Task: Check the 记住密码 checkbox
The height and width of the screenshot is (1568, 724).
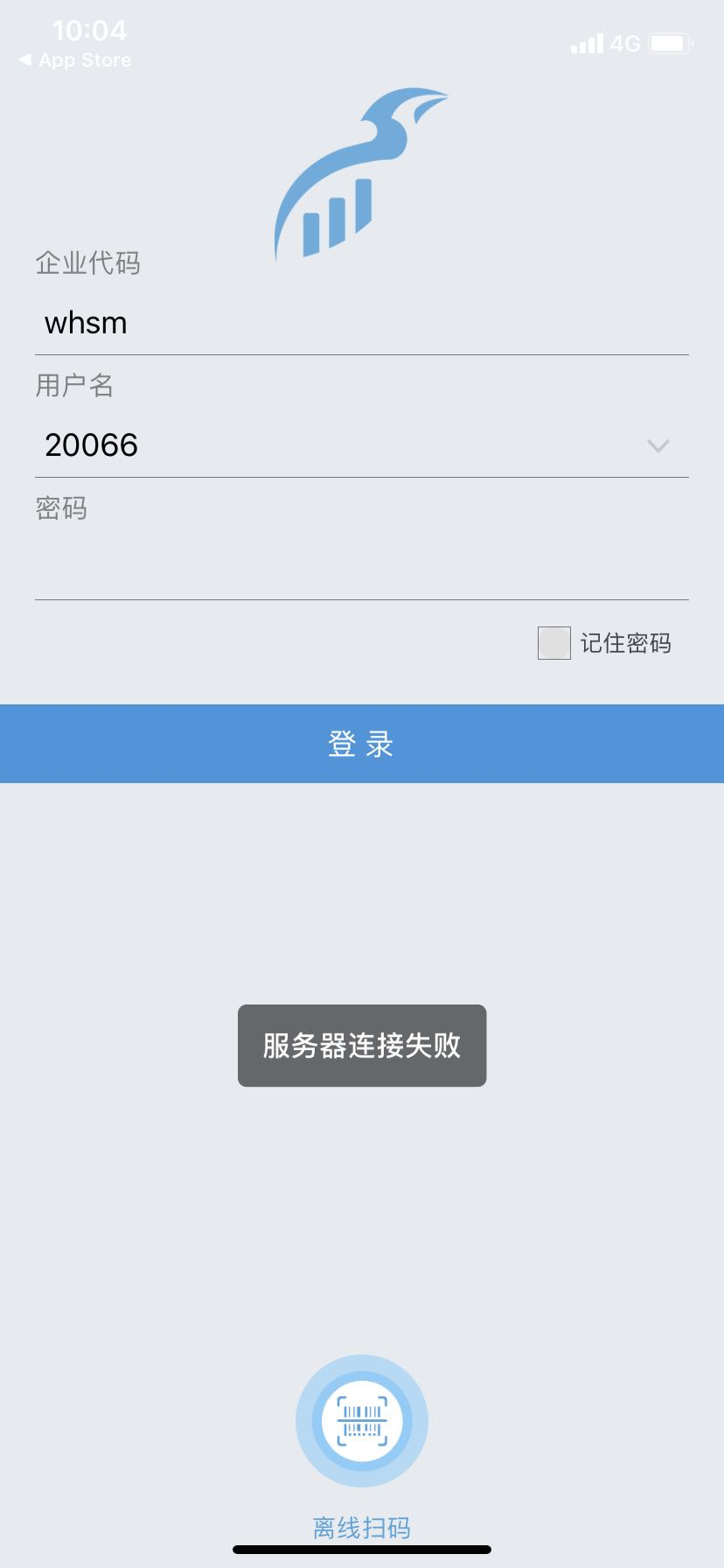Action: 554,643
